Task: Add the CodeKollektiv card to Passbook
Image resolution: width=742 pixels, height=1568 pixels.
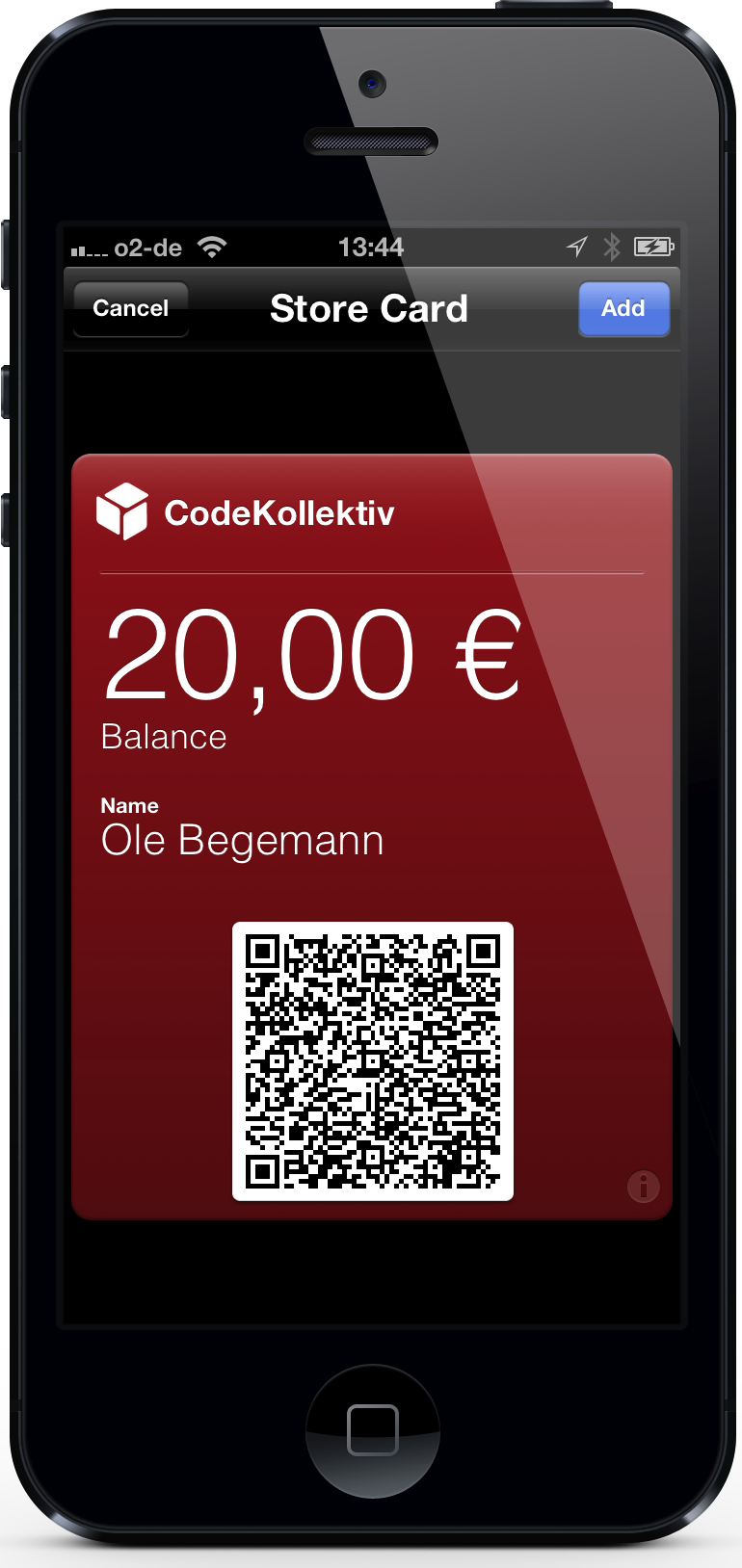Action: coord(623,308)
